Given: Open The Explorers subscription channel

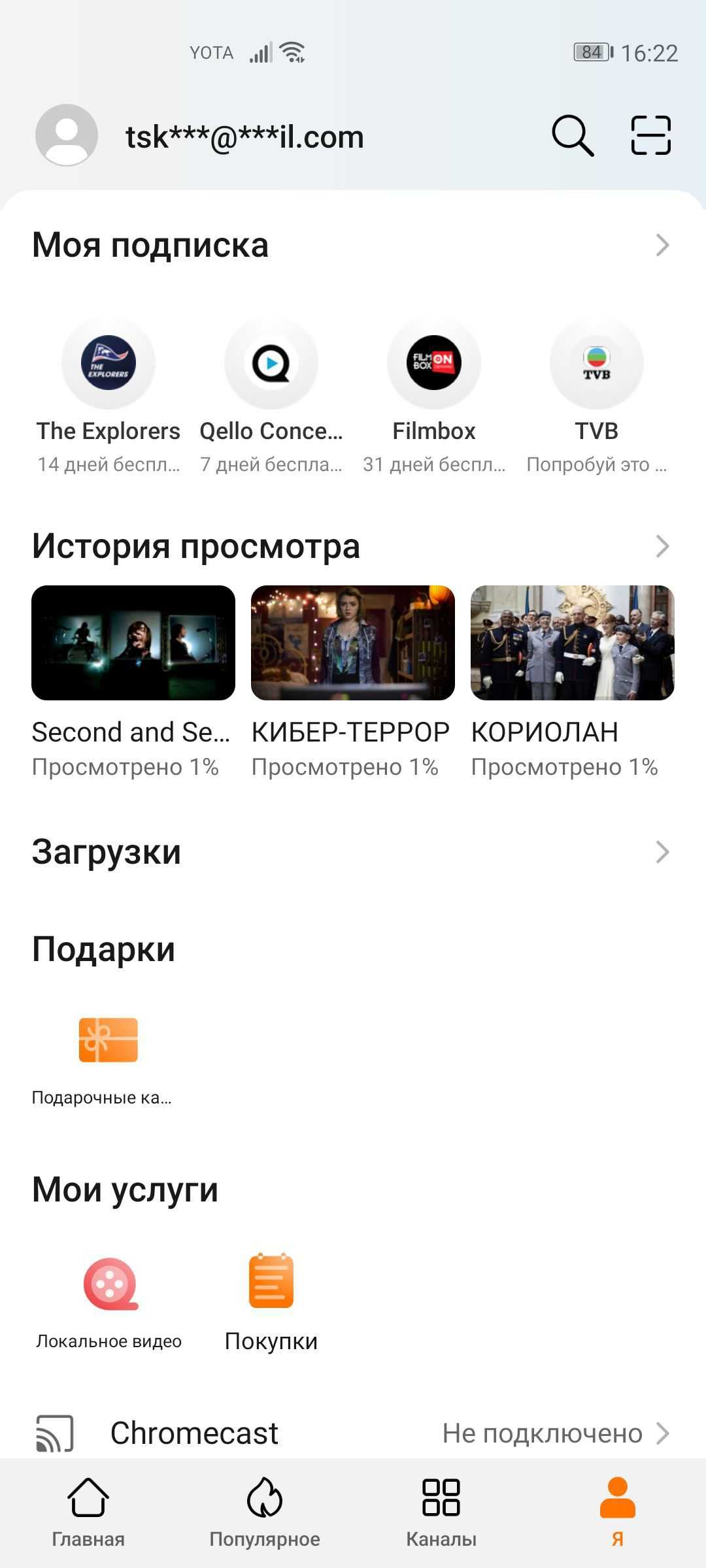Looking at the screenshot, I should (x=109, y=363).
